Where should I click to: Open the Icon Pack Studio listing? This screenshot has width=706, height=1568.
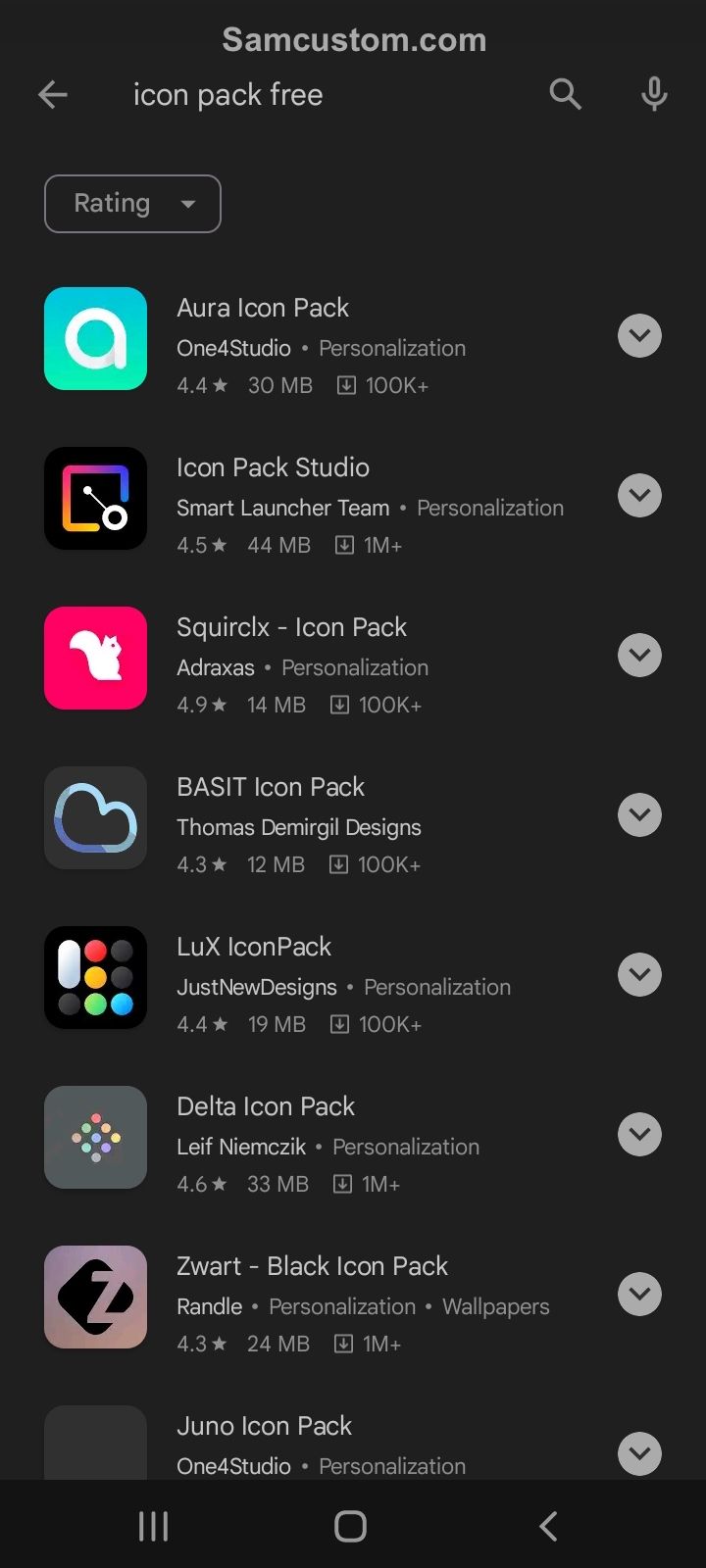(324, 498)
